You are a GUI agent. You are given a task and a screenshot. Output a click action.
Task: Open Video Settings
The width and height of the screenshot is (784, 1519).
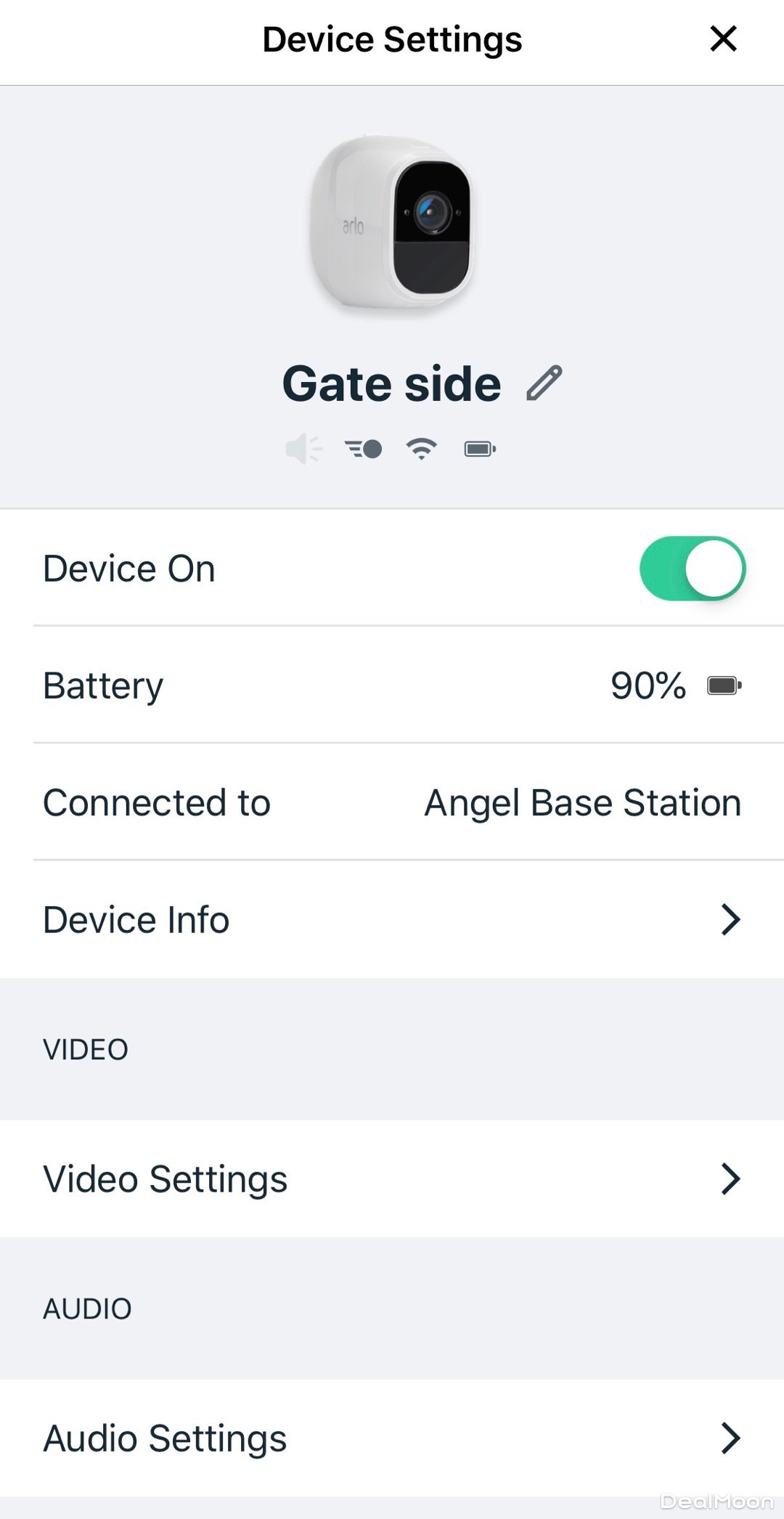(x=392, y=1179)
